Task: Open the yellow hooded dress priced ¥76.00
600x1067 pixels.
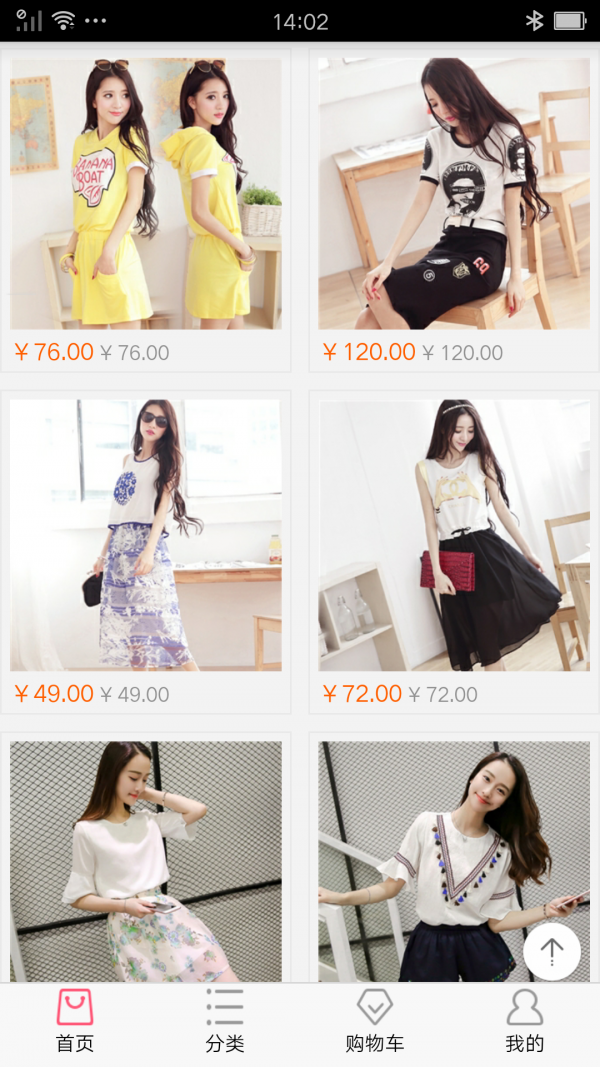Action: 146,194
